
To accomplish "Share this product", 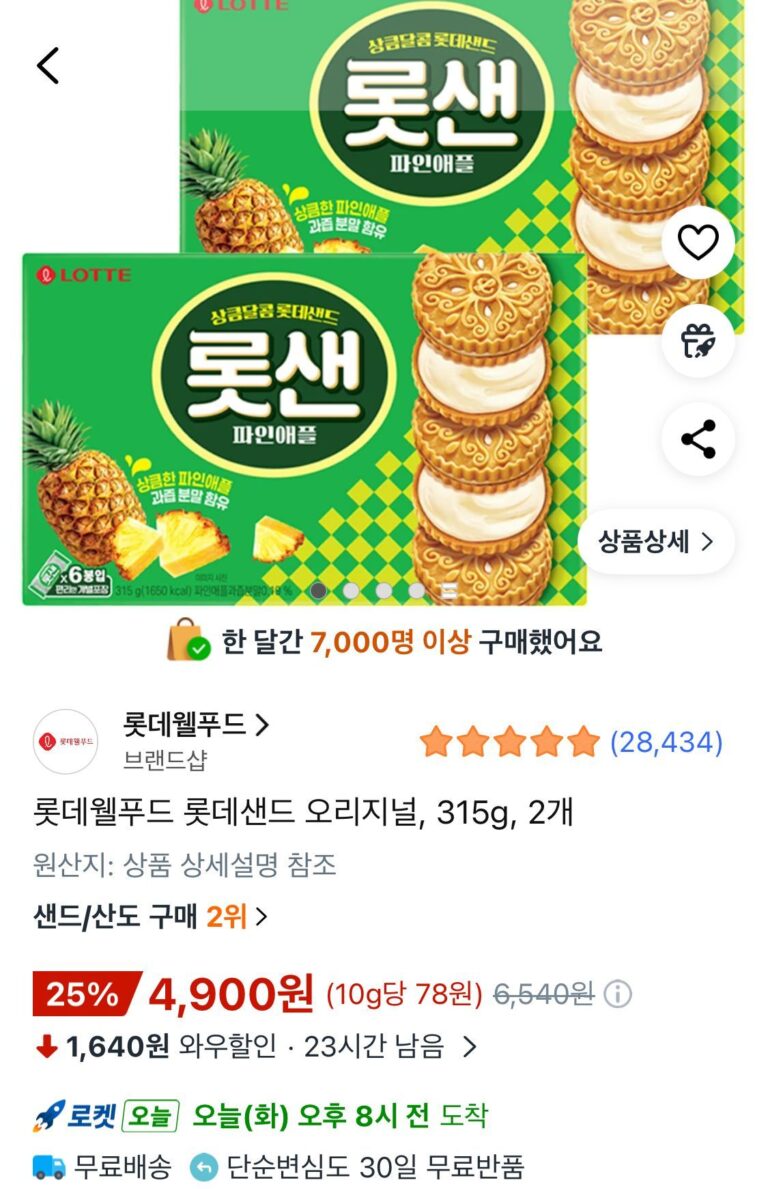I will click(x=698, y=439).
